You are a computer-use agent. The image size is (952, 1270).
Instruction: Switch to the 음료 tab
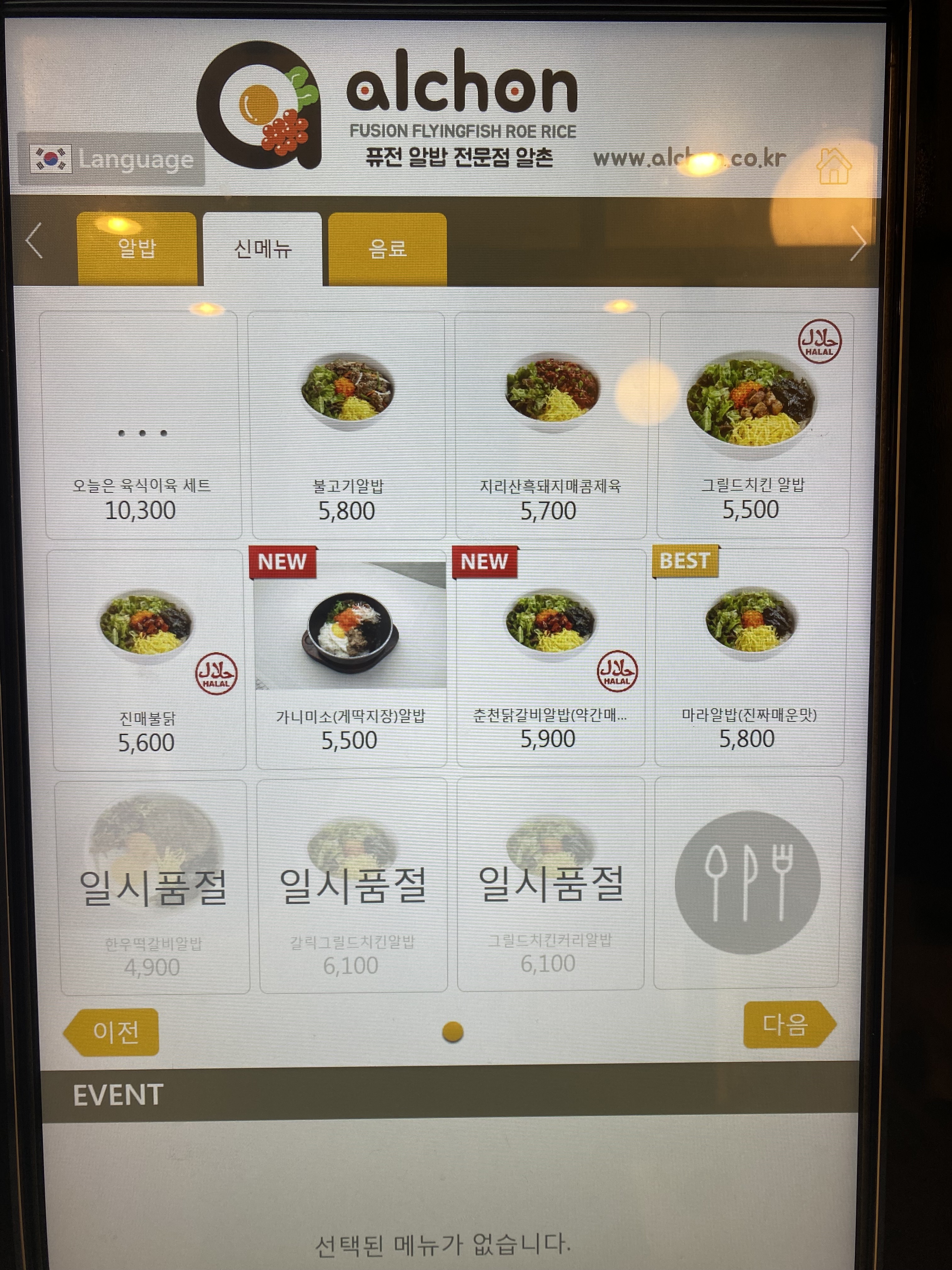click(387, 249)
